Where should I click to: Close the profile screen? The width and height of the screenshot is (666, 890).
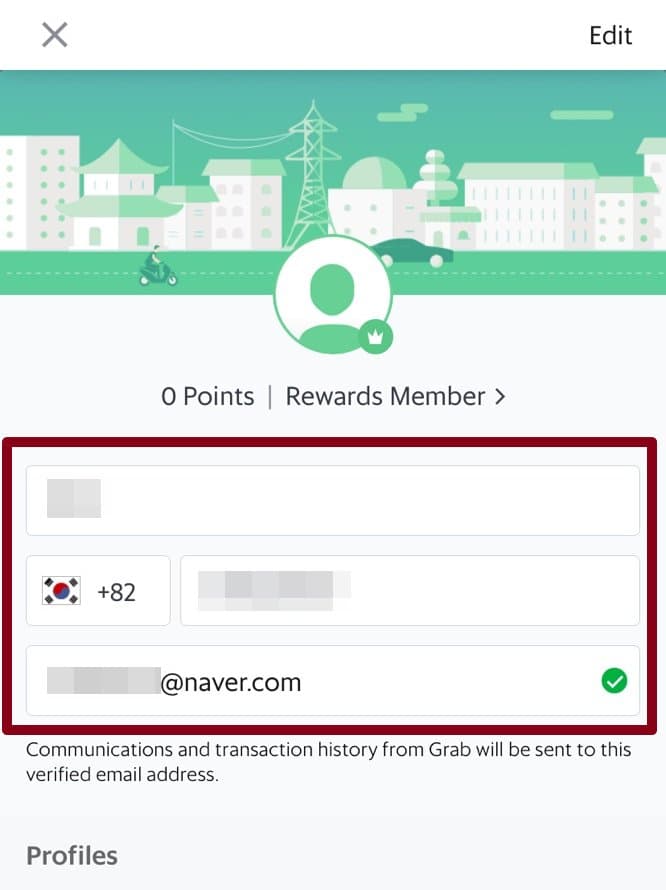click(x=54, y=35)
